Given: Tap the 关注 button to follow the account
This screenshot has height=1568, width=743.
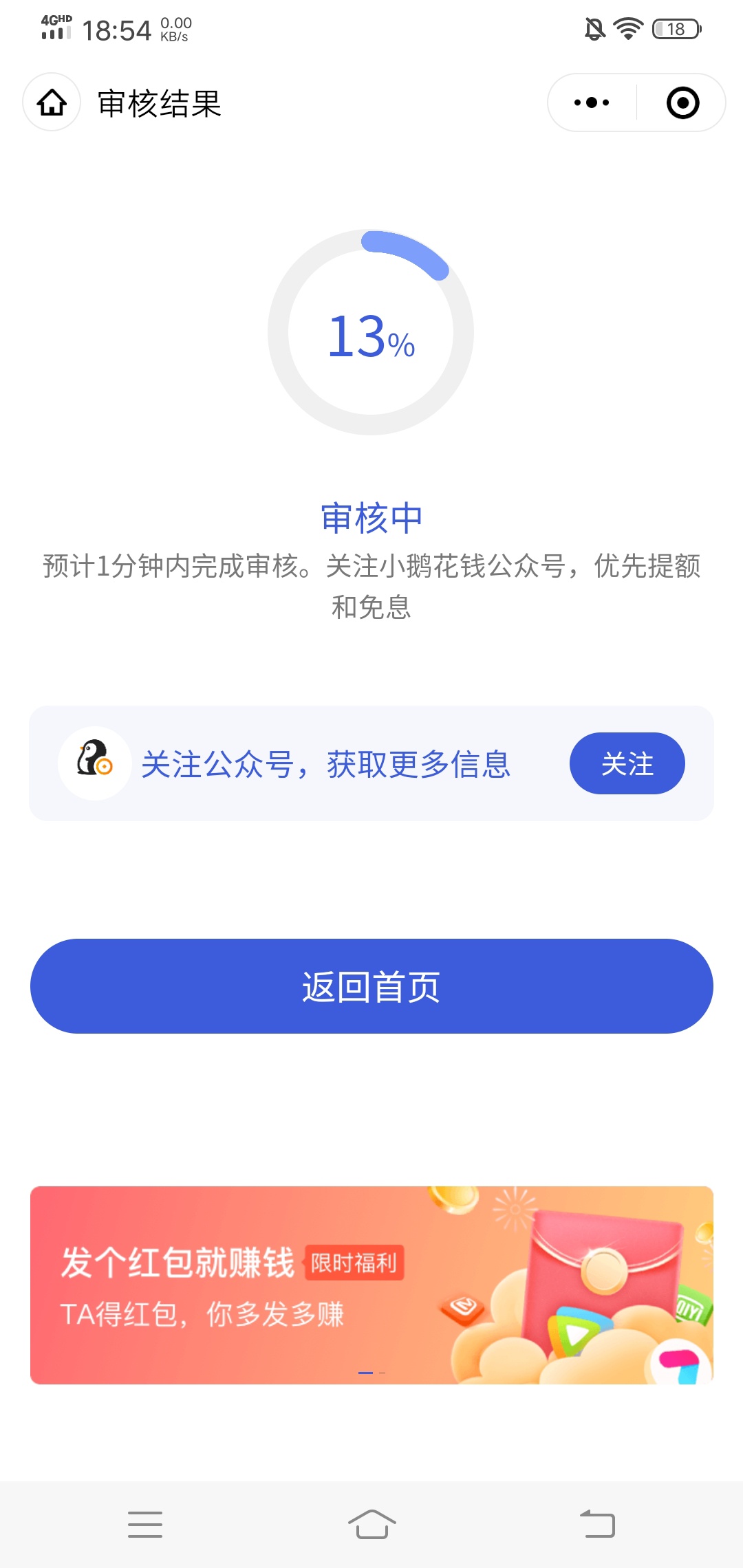Looking at the screenshot, I should point(627,763).
